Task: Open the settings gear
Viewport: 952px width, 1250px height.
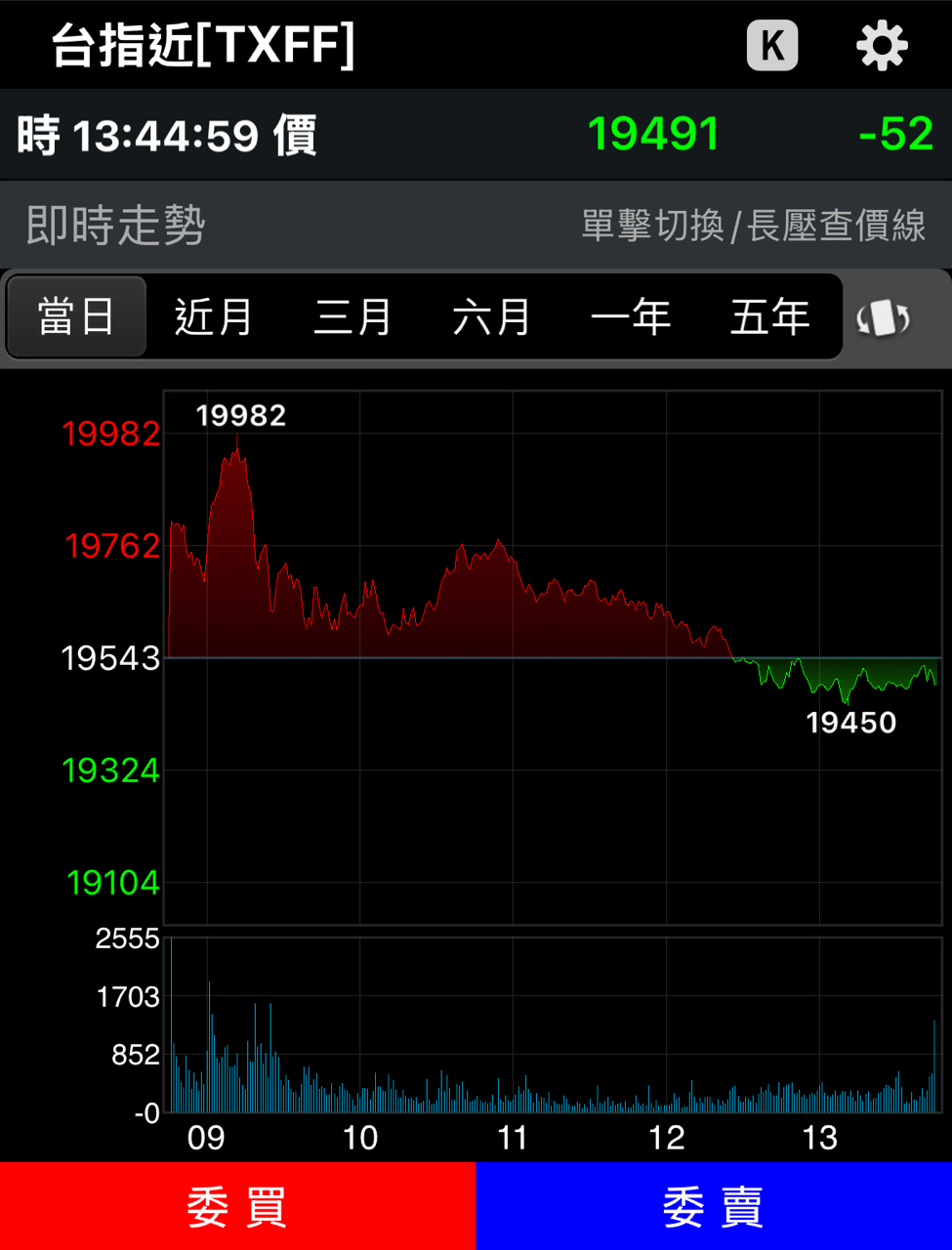Action: coord(882,46)
